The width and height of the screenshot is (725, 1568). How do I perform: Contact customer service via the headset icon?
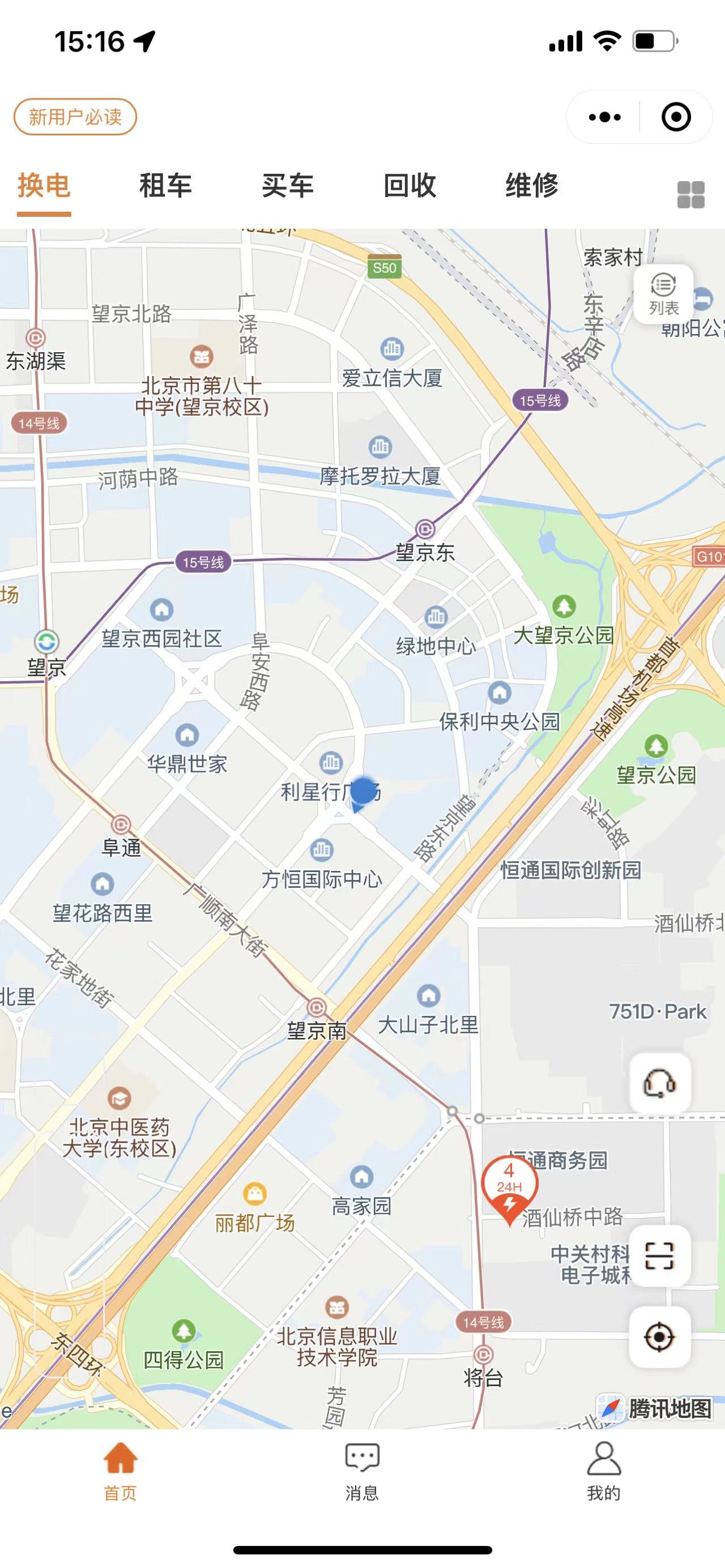pyautogui.click(x=660, y=1083)
